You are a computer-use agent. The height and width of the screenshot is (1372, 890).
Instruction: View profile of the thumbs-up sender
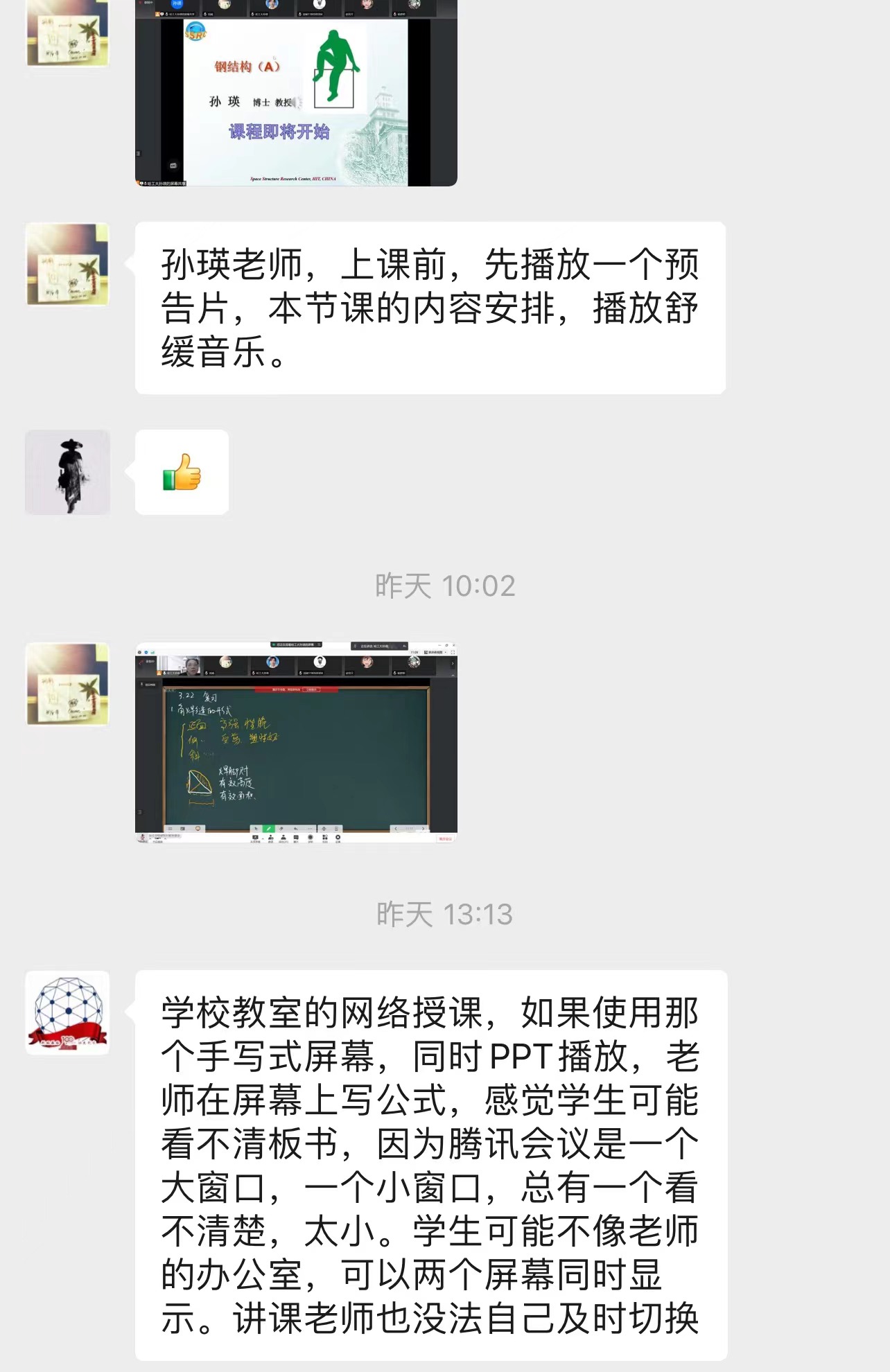pyautogui.click(x=67, y=473)
